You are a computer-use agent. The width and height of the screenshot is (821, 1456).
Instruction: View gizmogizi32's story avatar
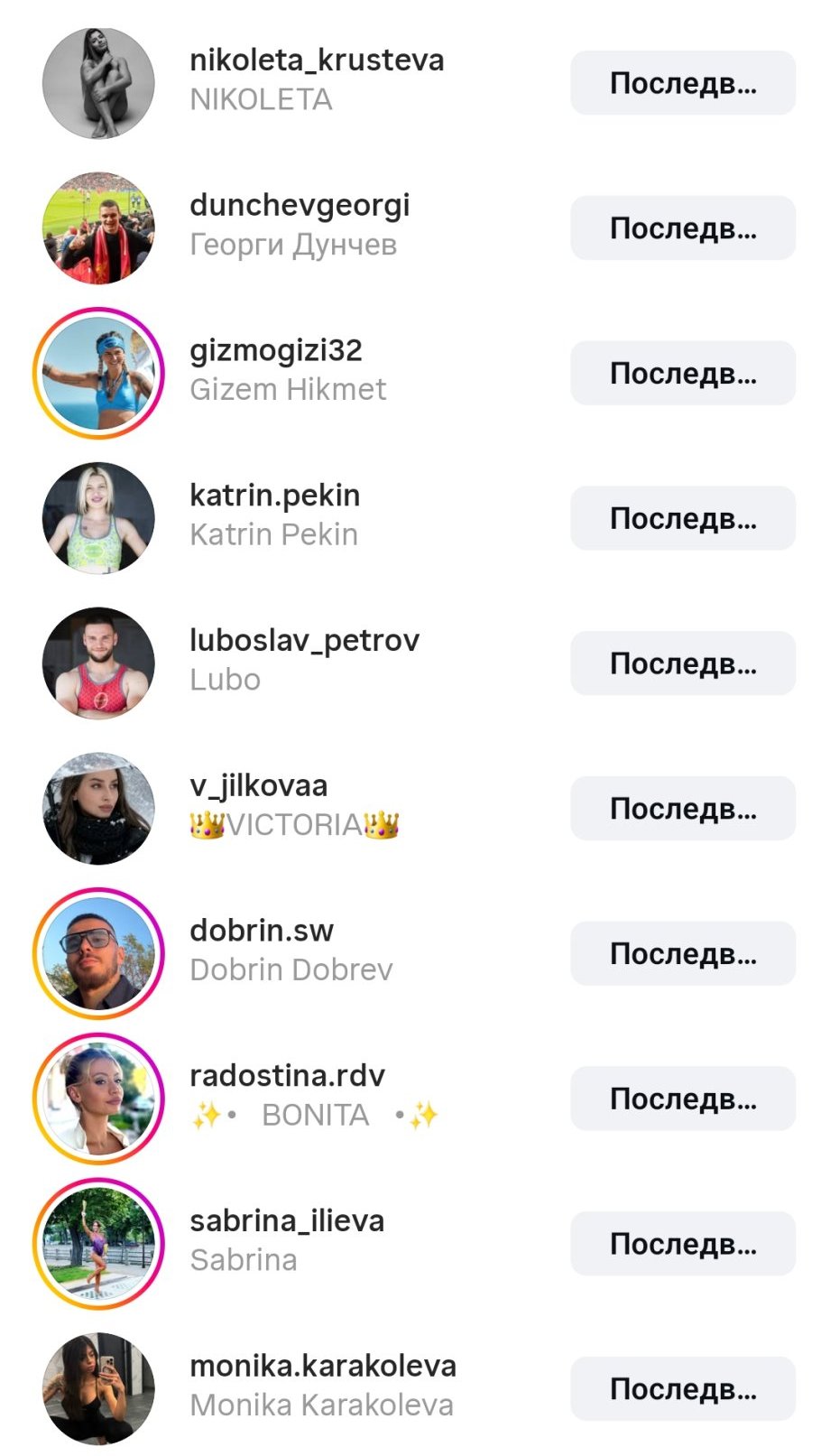tap(98, 374)
